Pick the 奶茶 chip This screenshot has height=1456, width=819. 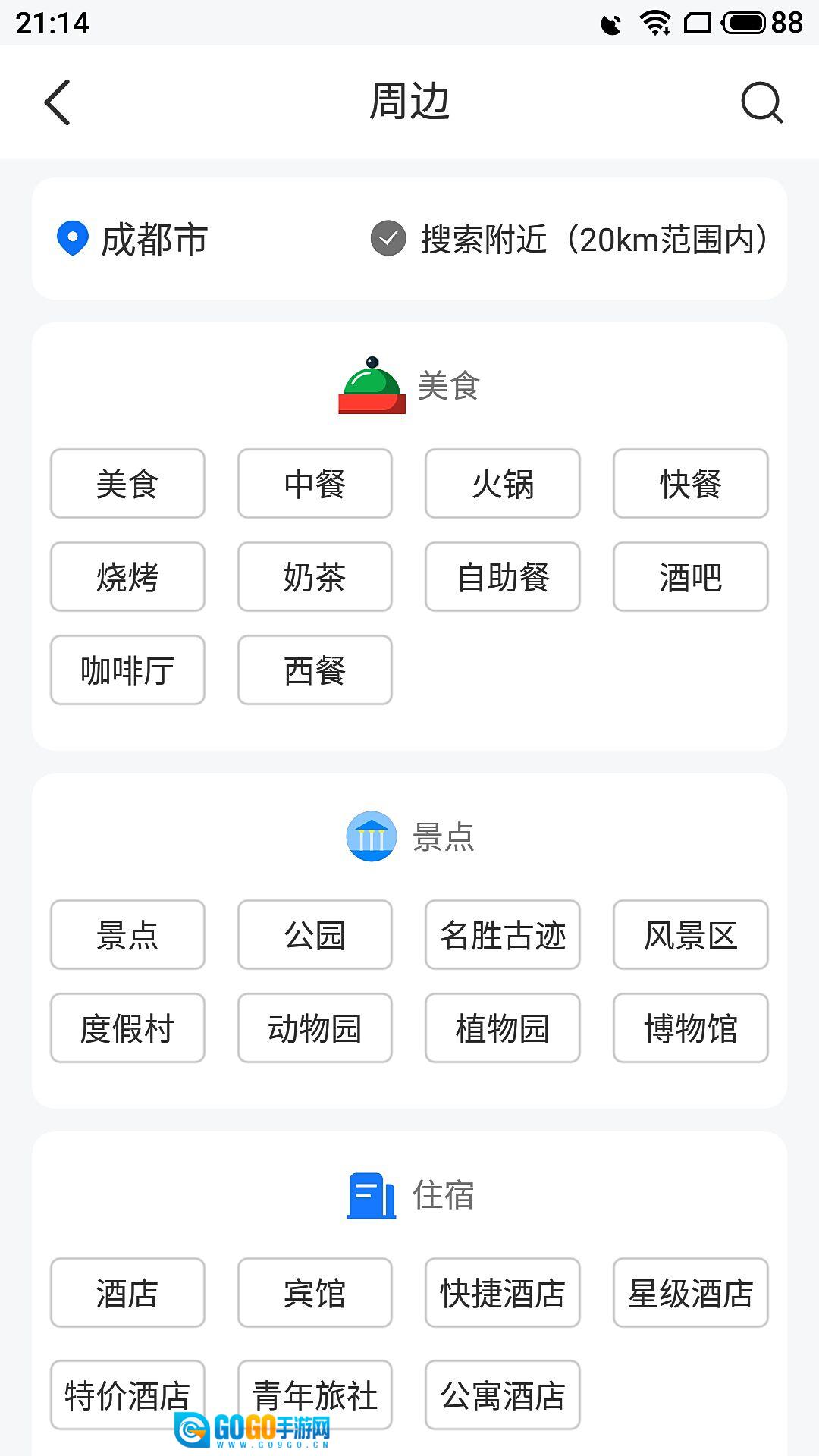315,577
